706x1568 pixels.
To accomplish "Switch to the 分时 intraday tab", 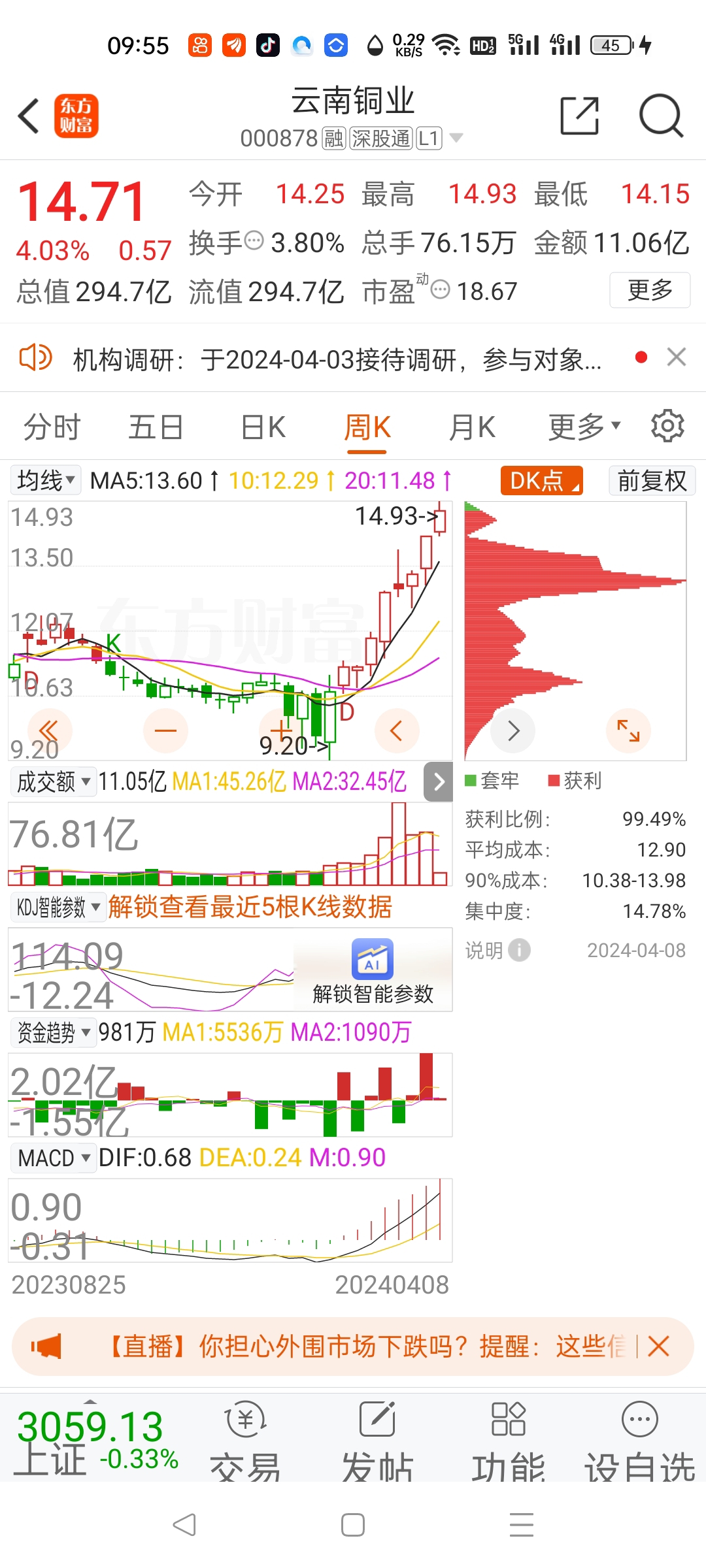I will [x=51, y=425].
